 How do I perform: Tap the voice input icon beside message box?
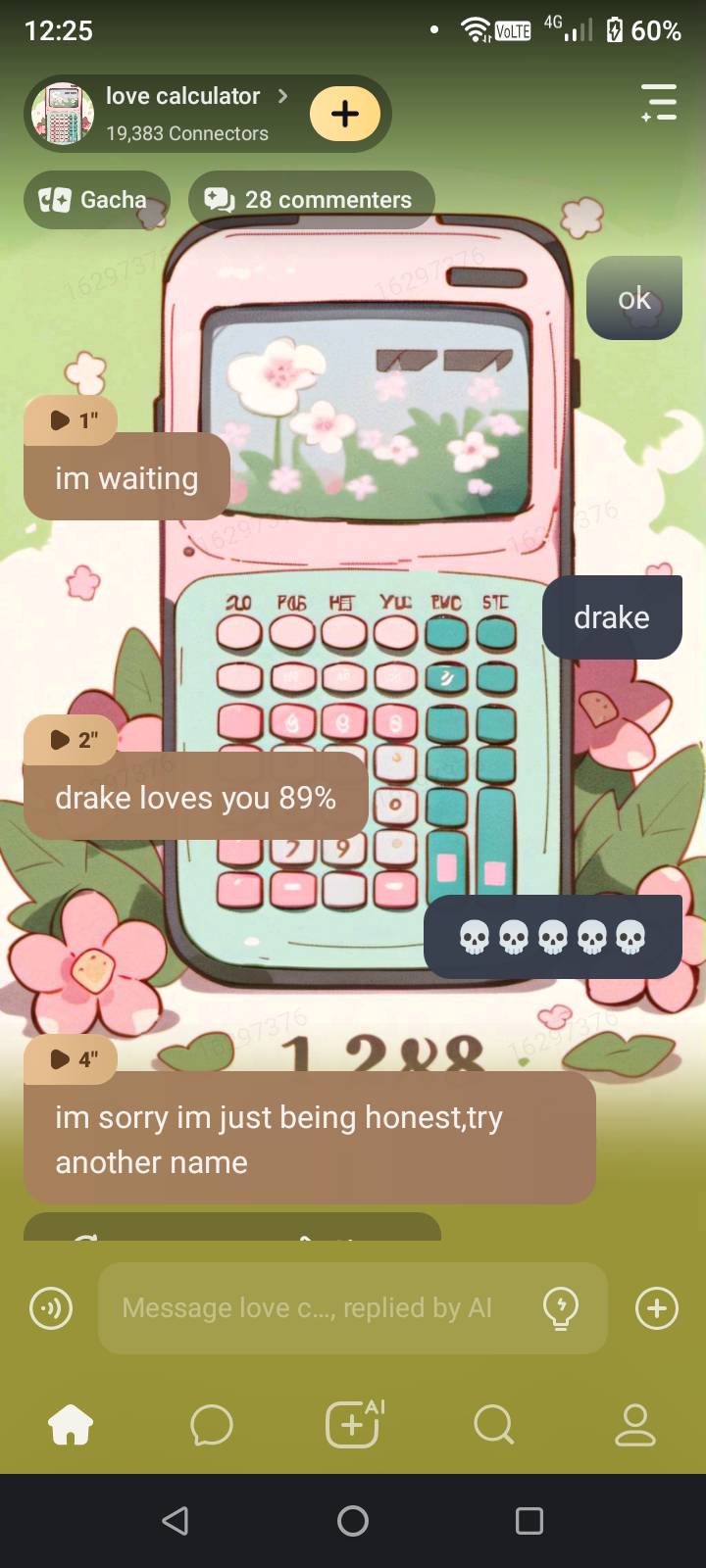[51, 1308]
